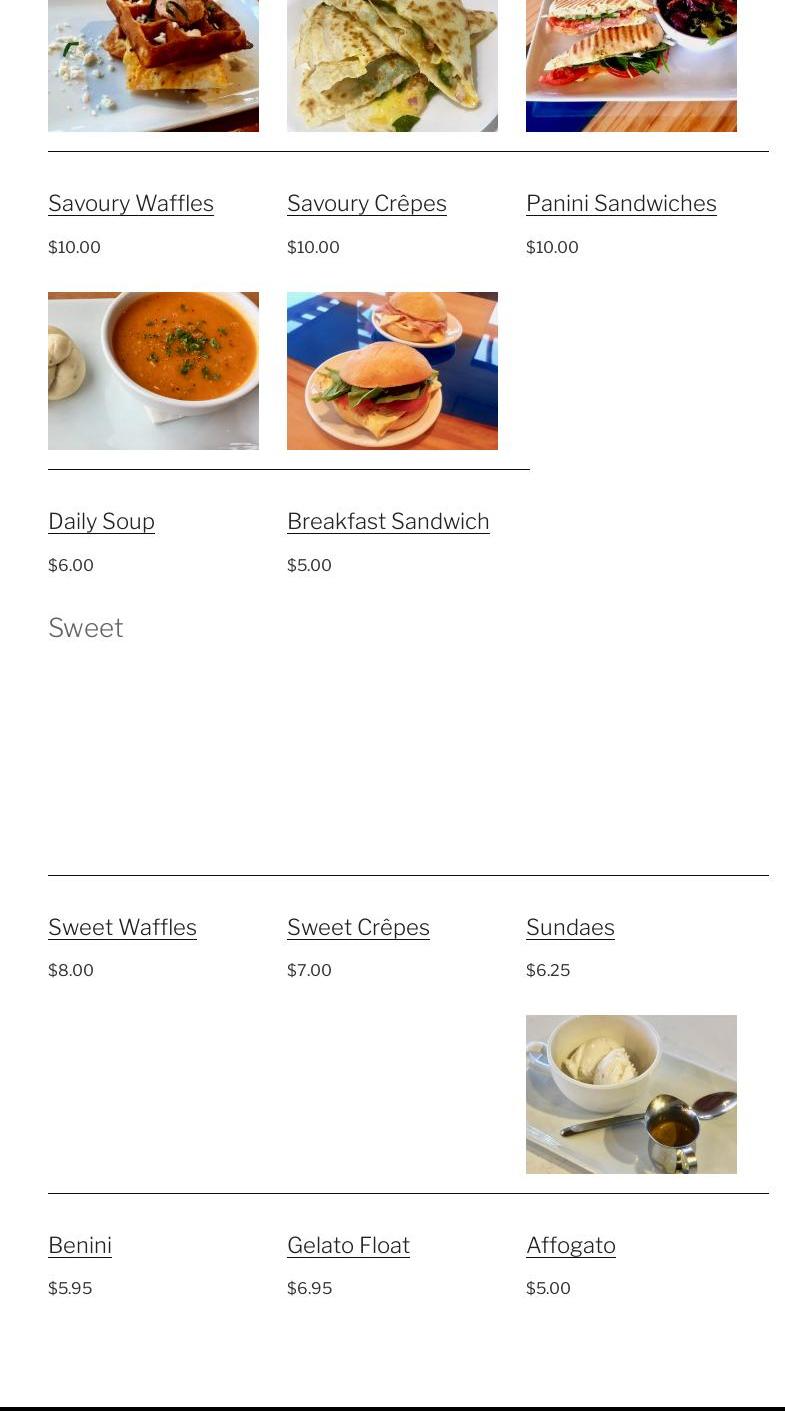The height and width of the screenshot is (1411, 785).
Task: Open the Savoury Waffles photo
Action: (x=153, y=65)
